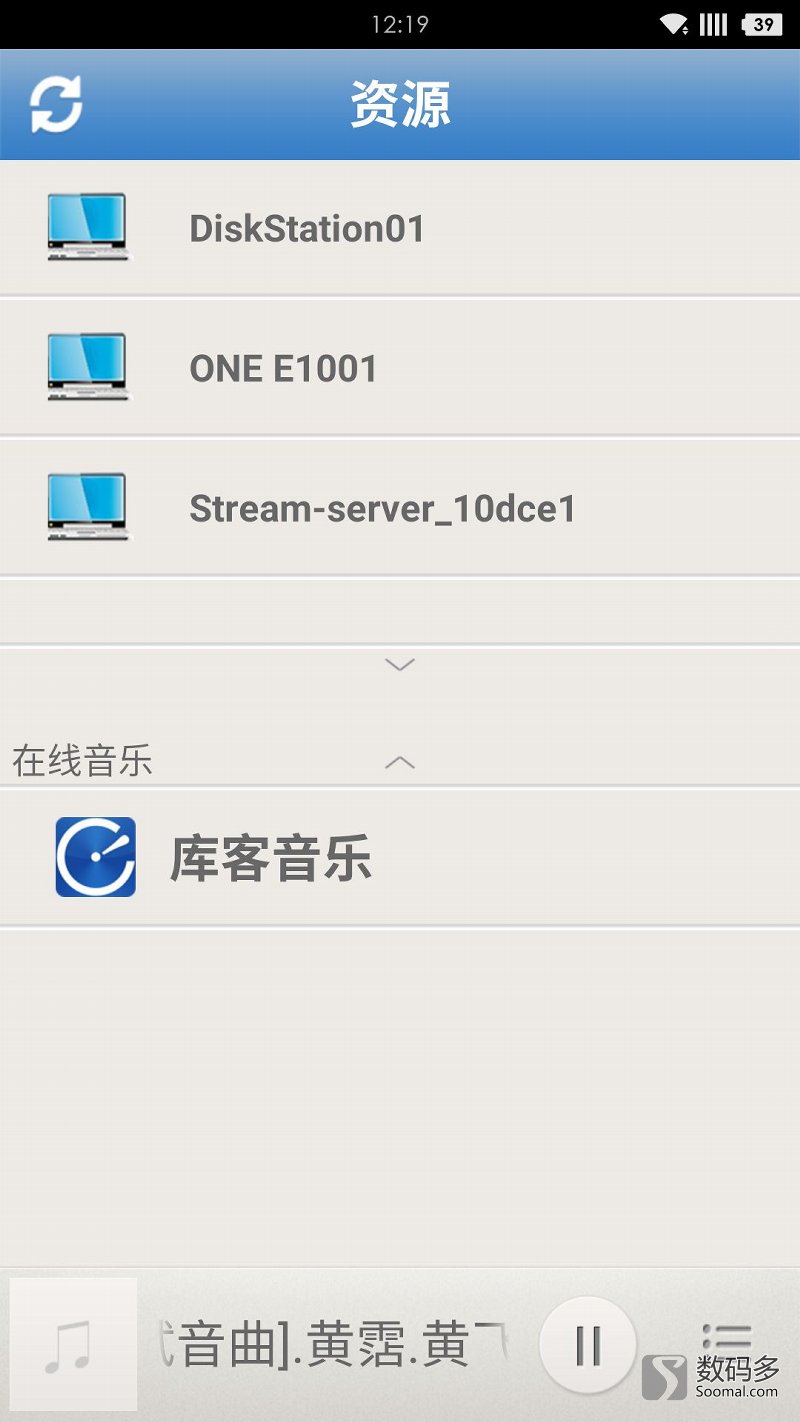Viewport: 800px width, 1422px height.
Task: Pause the current song
Action: click(587, 1345)
